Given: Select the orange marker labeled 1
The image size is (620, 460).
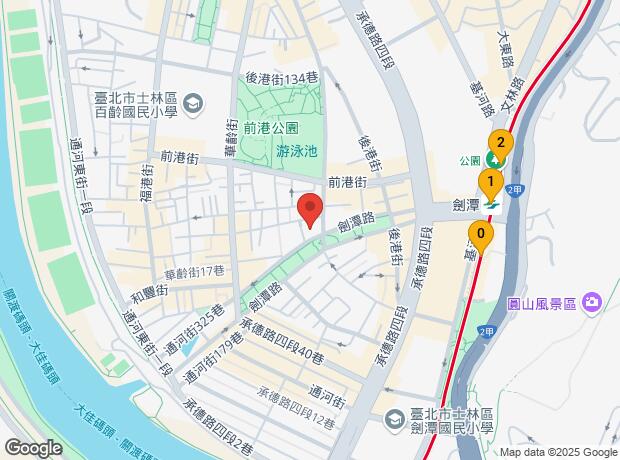Looking at the screenshot, I should [490, 183].
